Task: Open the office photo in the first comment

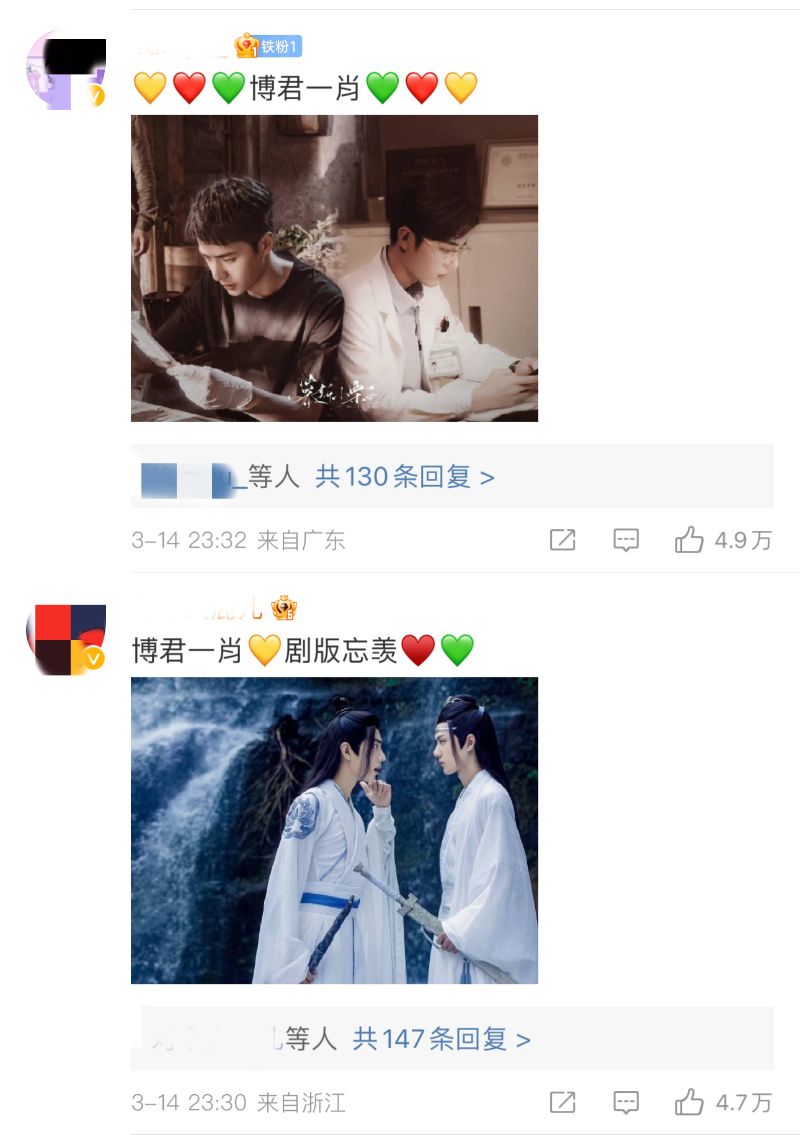Action: 334,268
